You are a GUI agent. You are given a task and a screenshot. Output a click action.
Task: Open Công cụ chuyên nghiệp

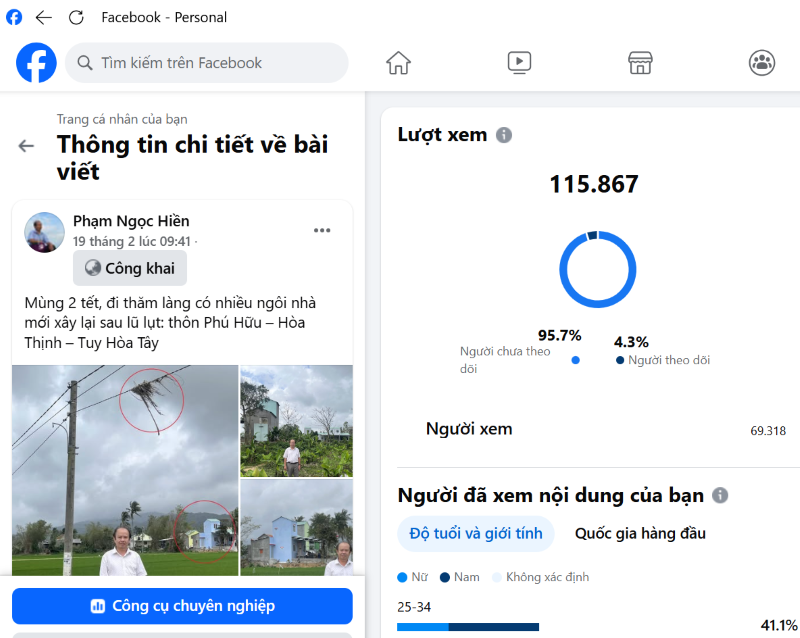(182, 606)
